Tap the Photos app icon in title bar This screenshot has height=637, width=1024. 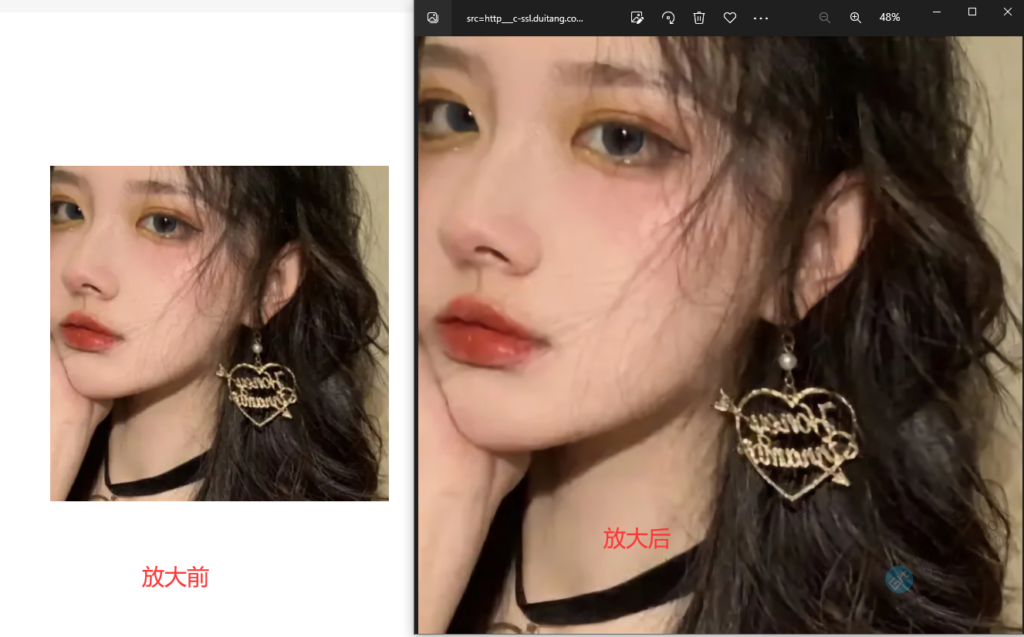(432, 18)
